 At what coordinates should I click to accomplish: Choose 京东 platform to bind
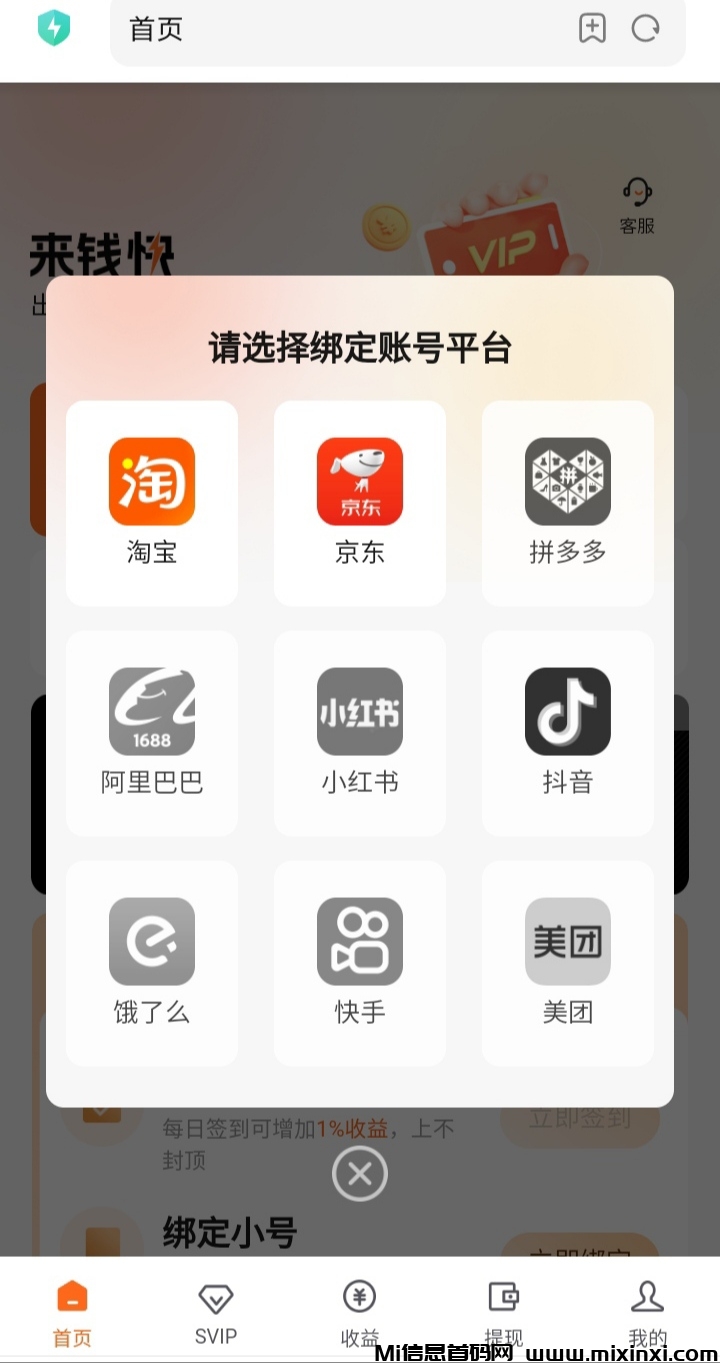(360, 502)
